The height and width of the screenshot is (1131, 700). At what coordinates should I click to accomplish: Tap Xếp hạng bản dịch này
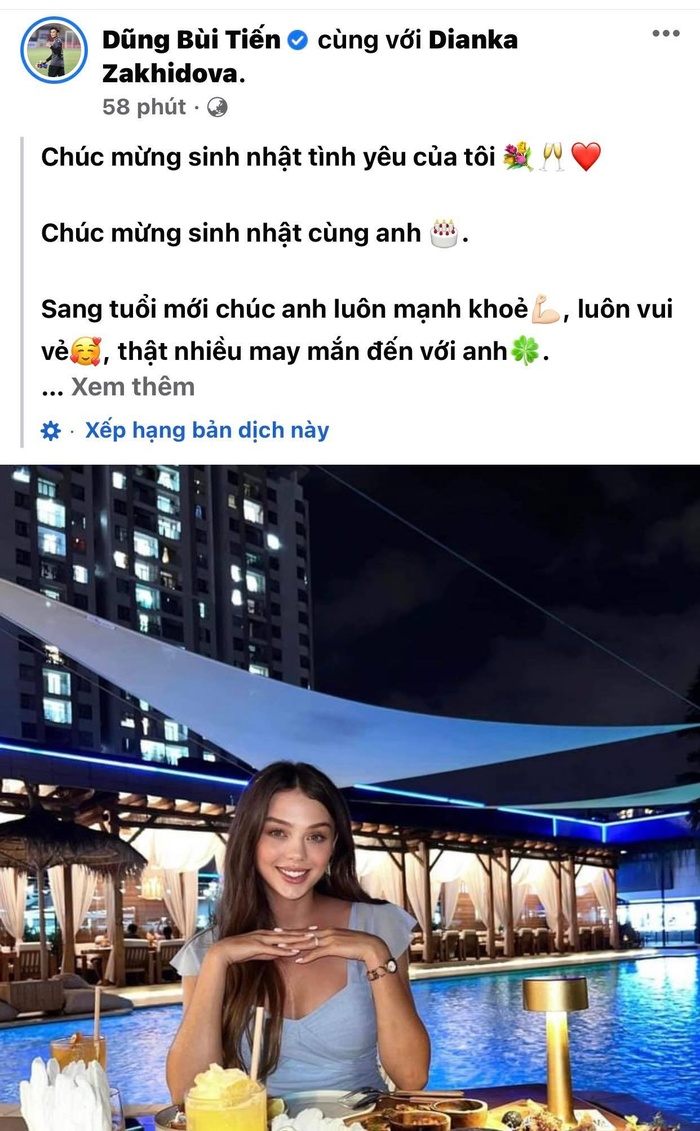pos(206,430)
